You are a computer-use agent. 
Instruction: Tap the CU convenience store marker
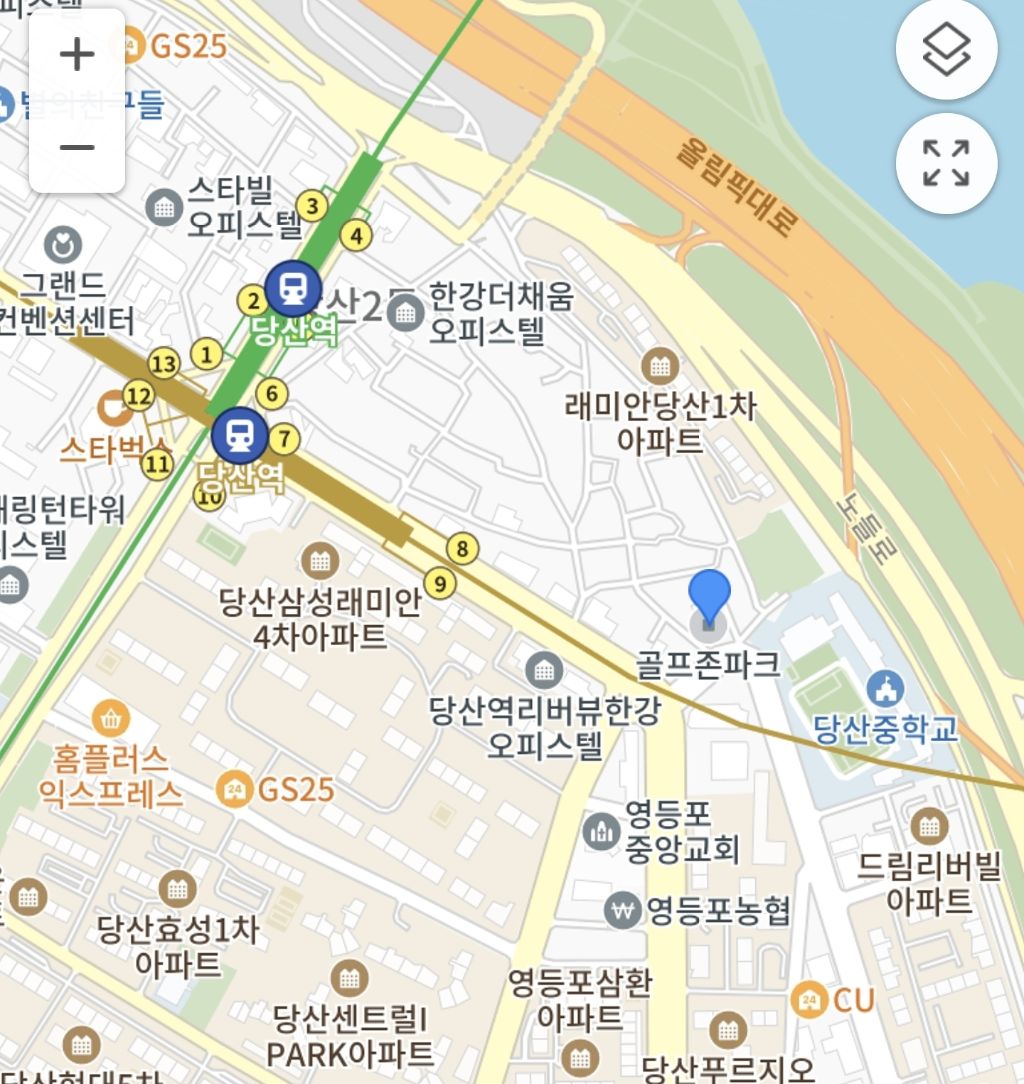(x=808, y=999)
